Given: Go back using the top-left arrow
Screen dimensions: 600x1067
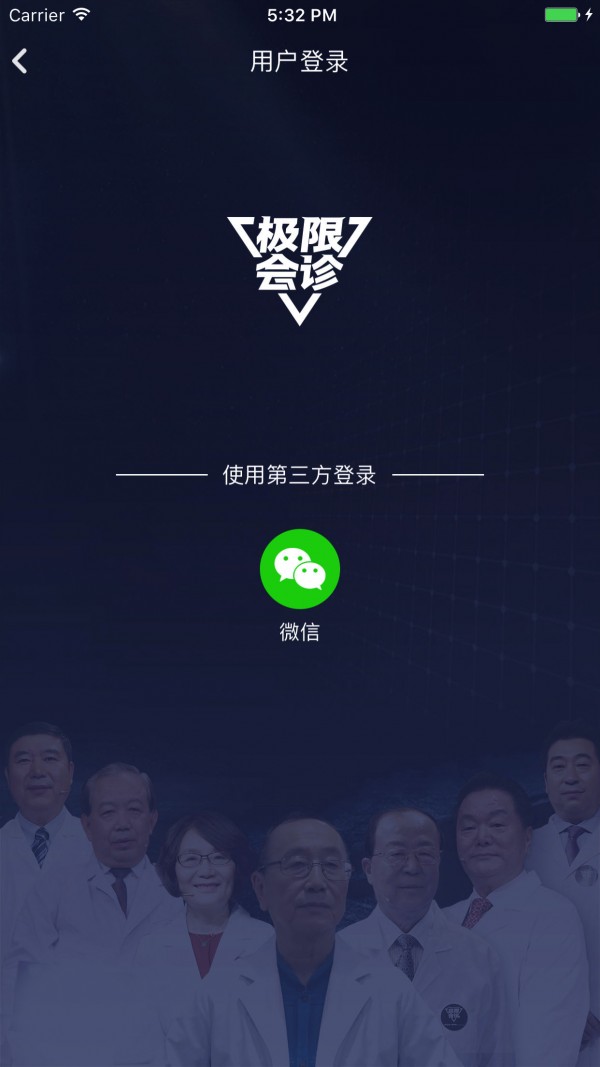Looking at the screenshot, I should pos(20,61).
